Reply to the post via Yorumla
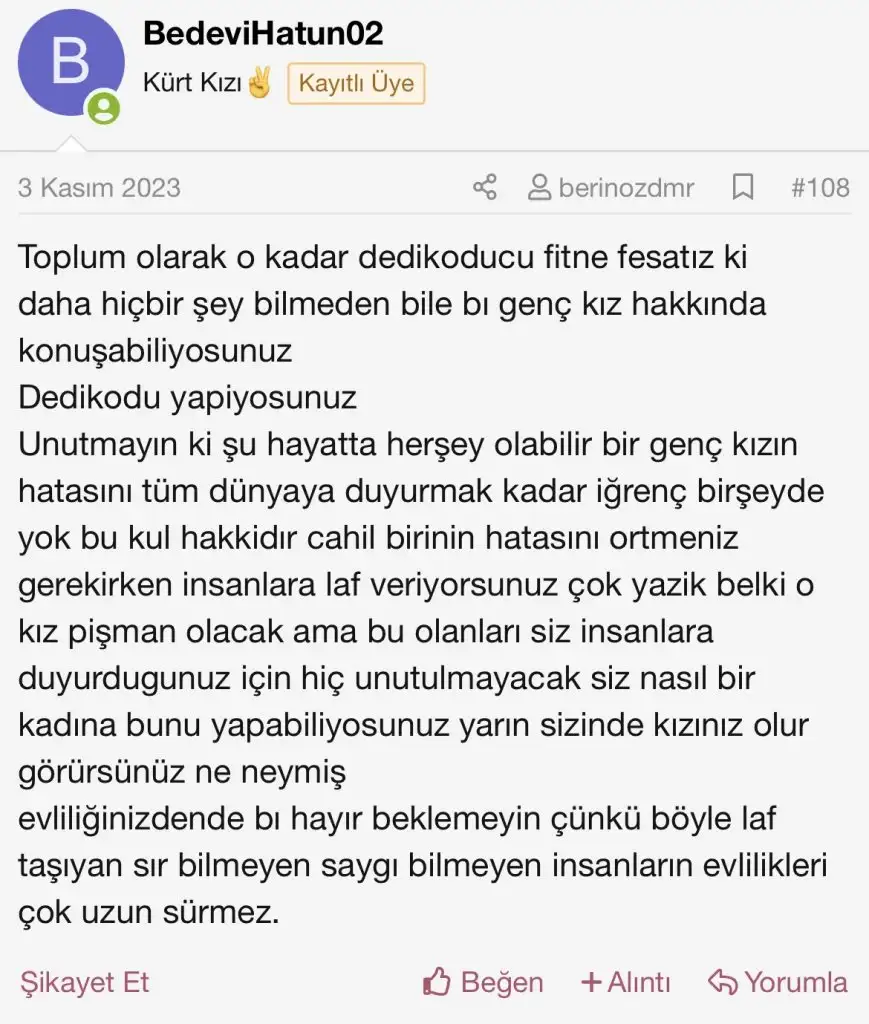Viewport: 869px width, 1024px height. pos(778,982)
